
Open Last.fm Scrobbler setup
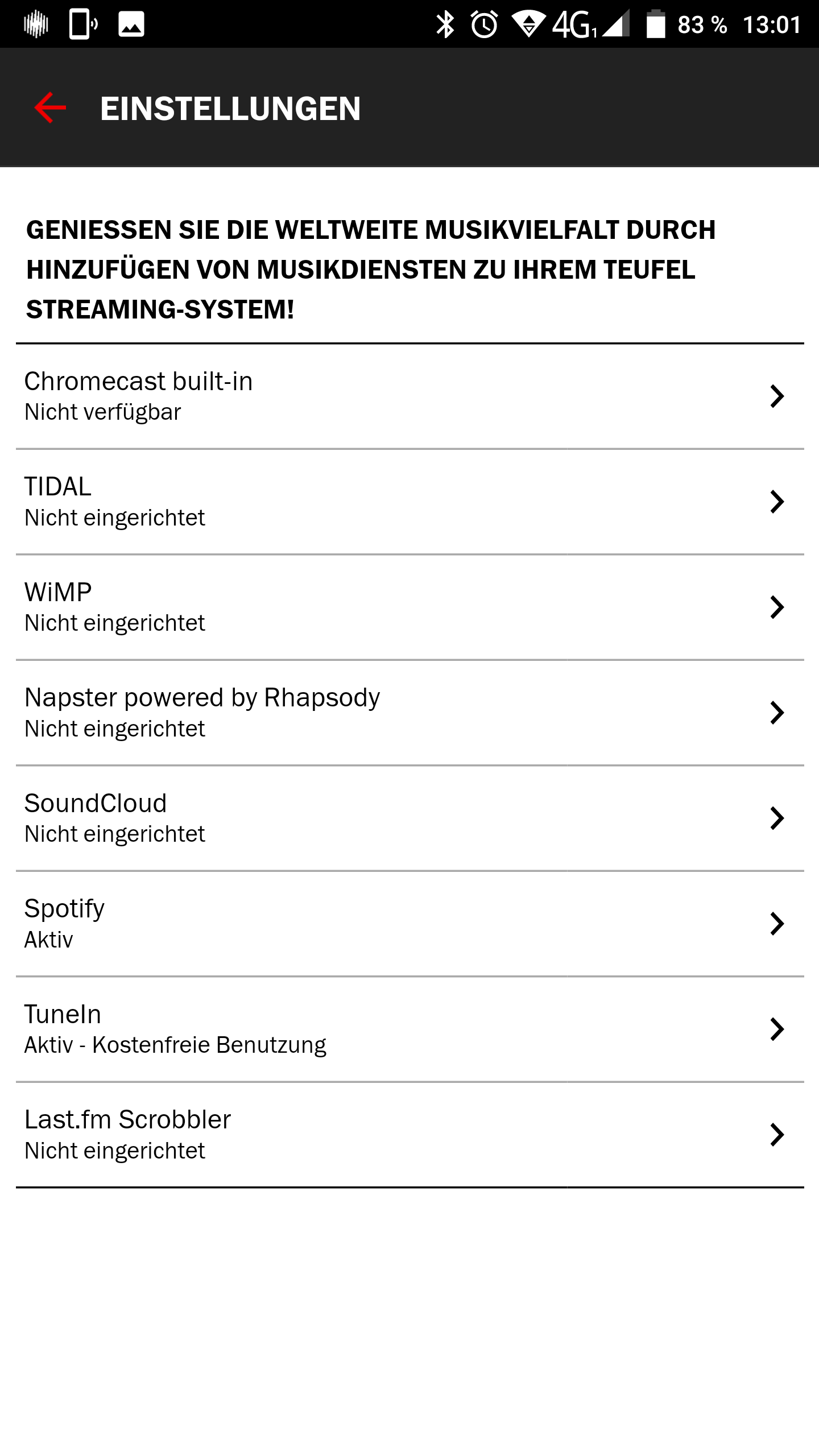pos(409,1135)
